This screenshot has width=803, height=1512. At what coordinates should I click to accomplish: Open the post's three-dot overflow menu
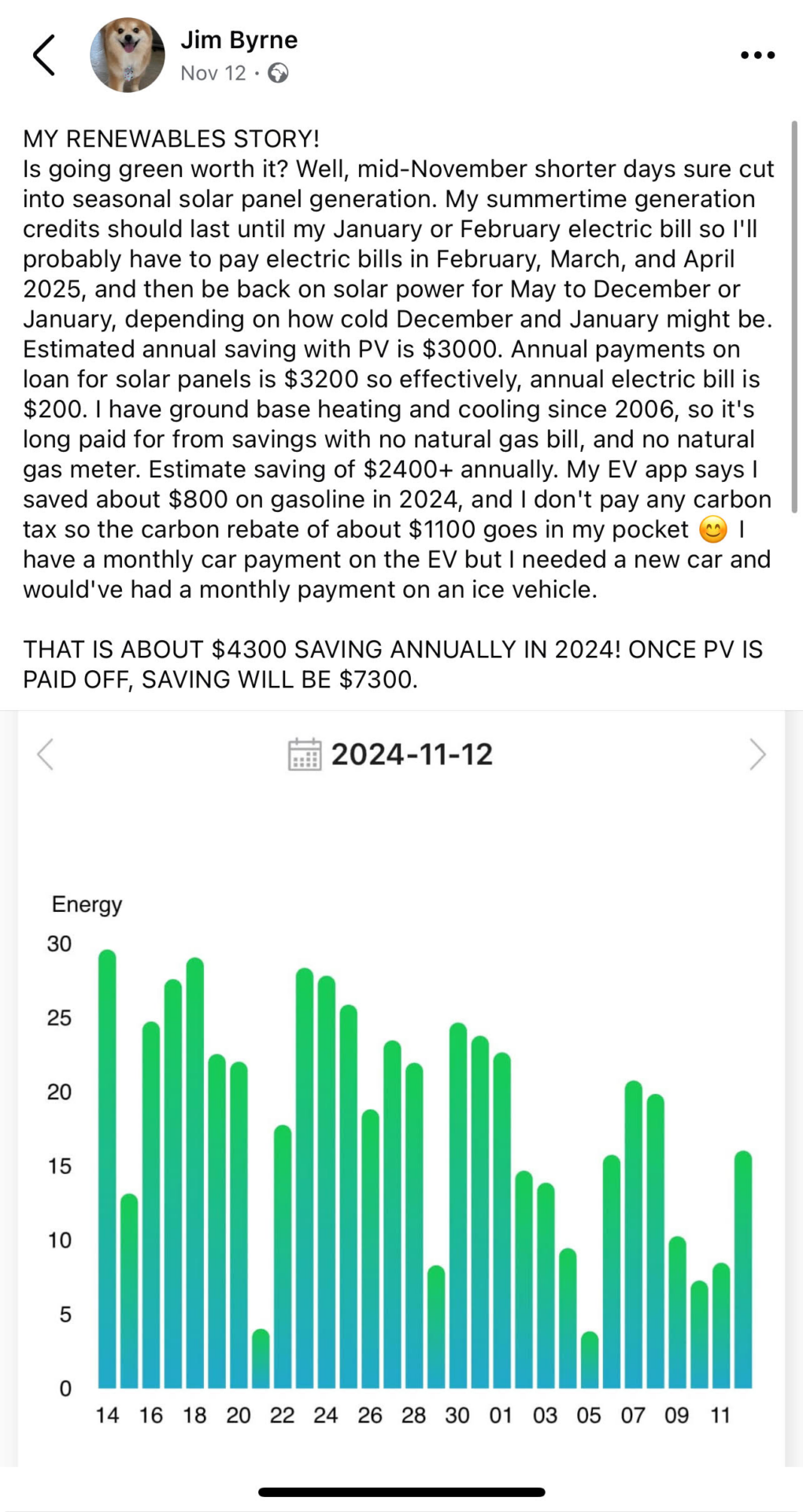pyautogui.click(x=757, y=55)
